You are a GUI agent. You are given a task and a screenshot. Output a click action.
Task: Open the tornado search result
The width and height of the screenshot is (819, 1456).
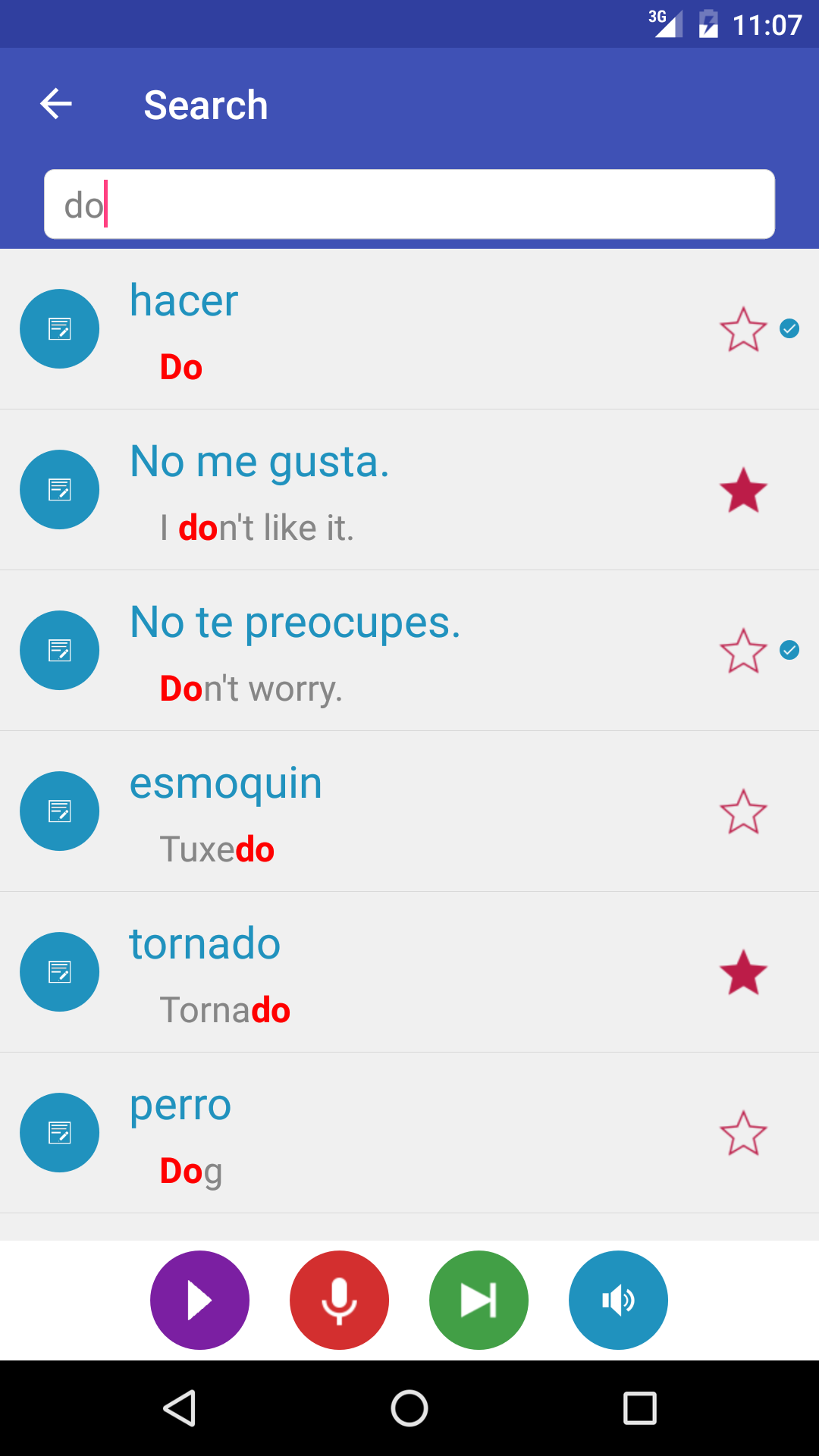[x=379, y=972]
